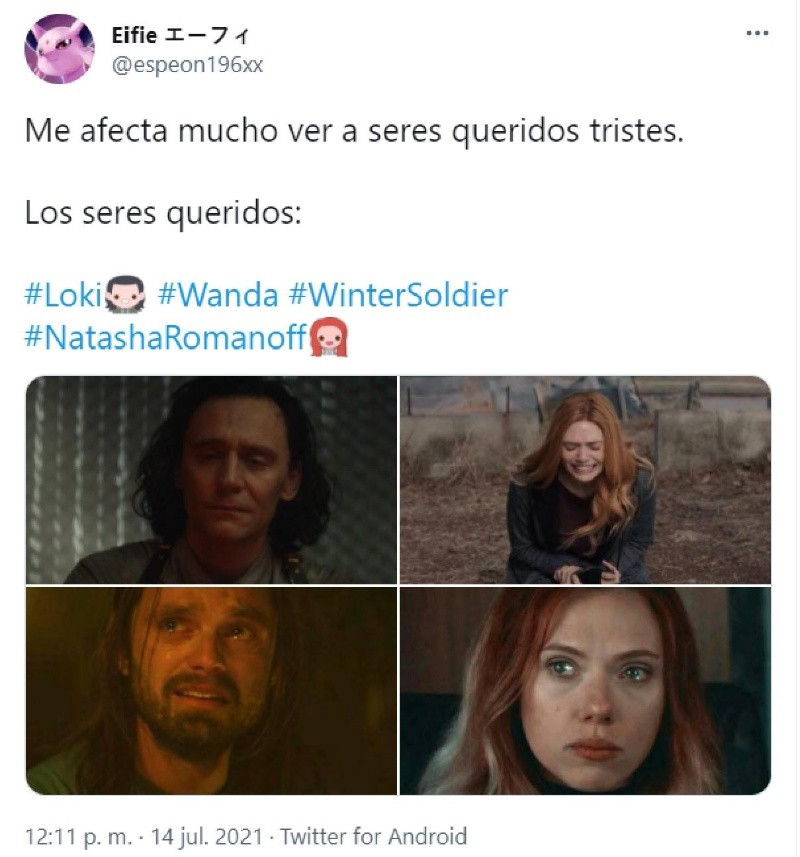Open the photo of the dark-haired man indoors
The image size is (800, 857).
pos(211,480)
